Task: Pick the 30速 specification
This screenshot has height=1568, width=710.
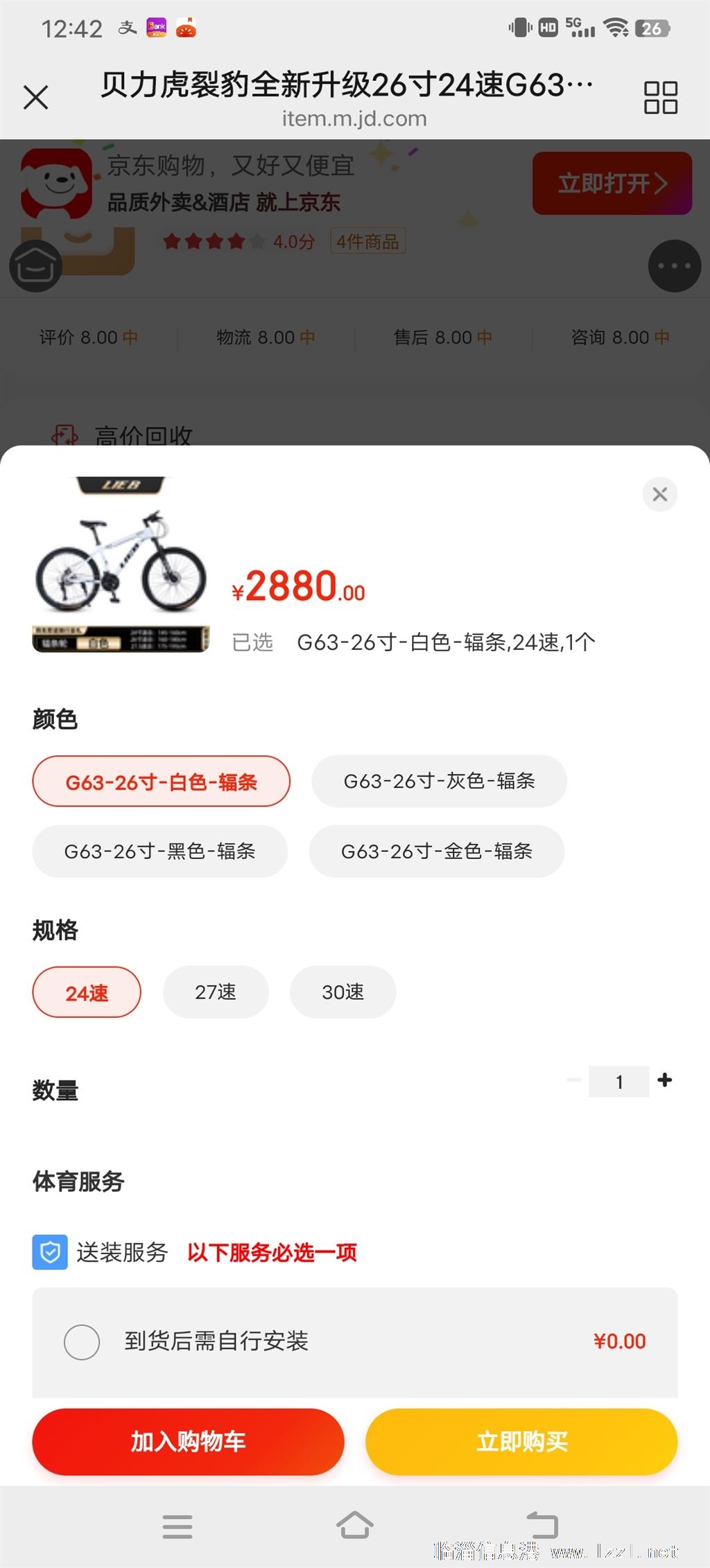Action: [x=343, y=992]
